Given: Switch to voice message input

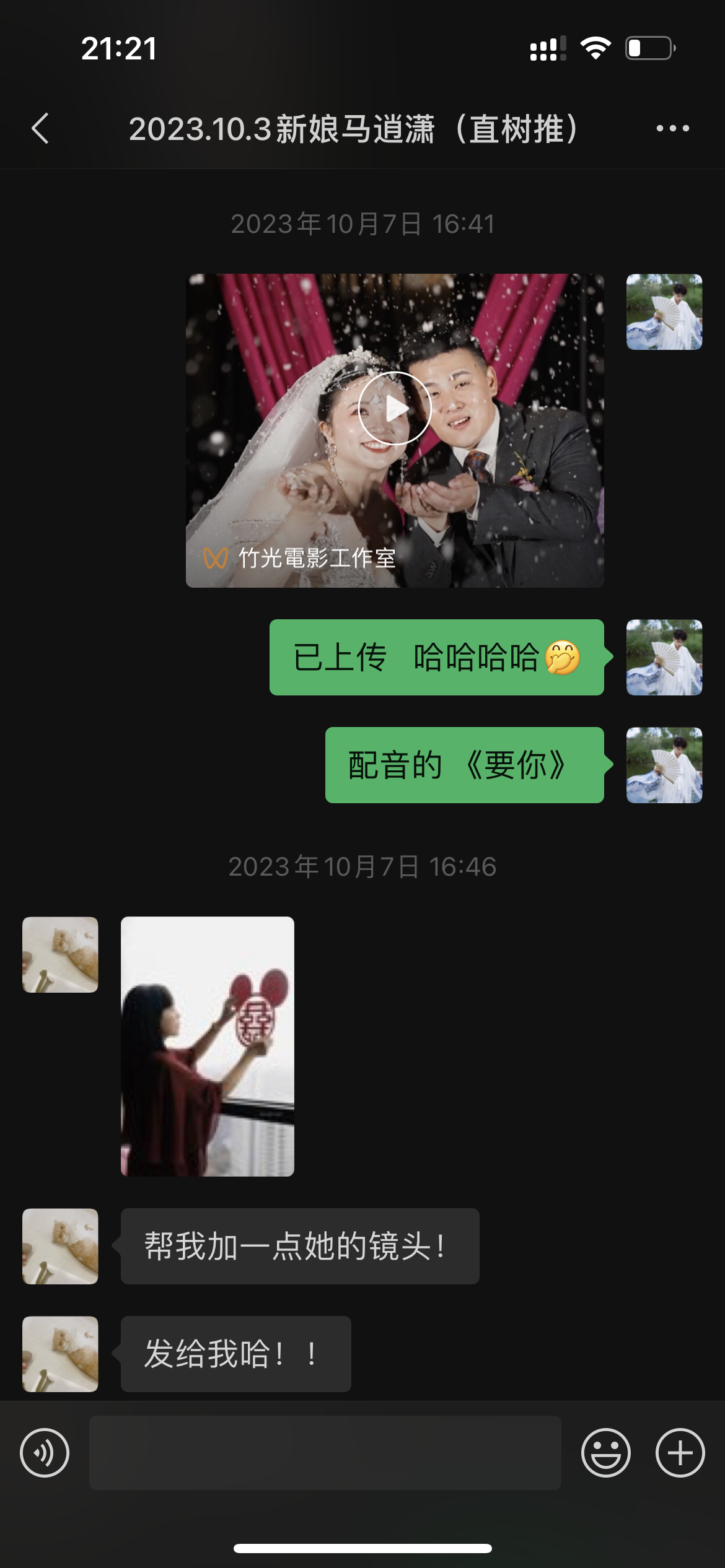Looking at the screenshot, I should 45,1452.
